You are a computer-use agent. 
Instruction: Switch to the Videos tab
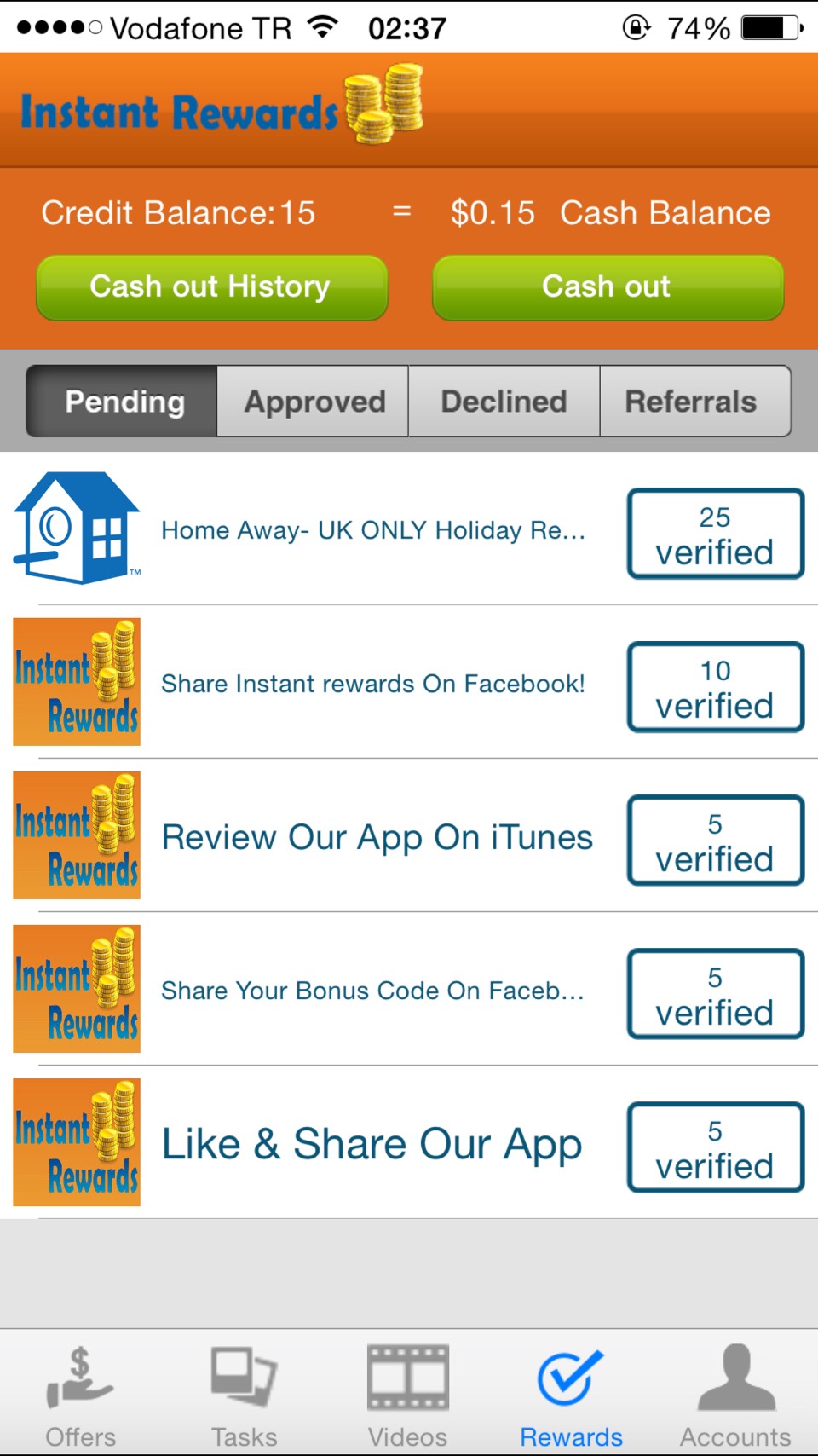[408, 1396]
